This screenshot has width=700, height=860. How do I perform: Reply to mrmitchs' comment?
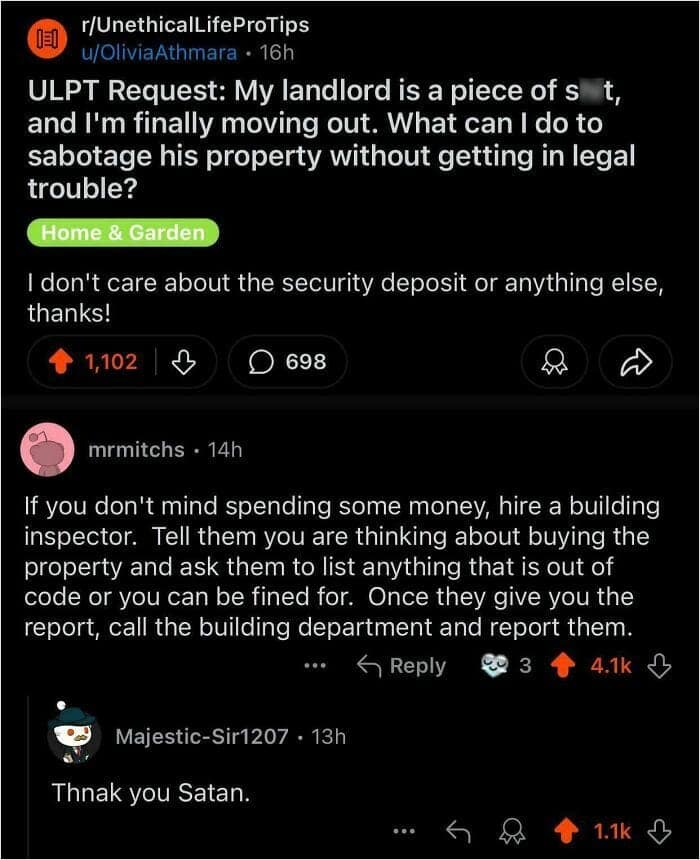click(x=401, y=666)
